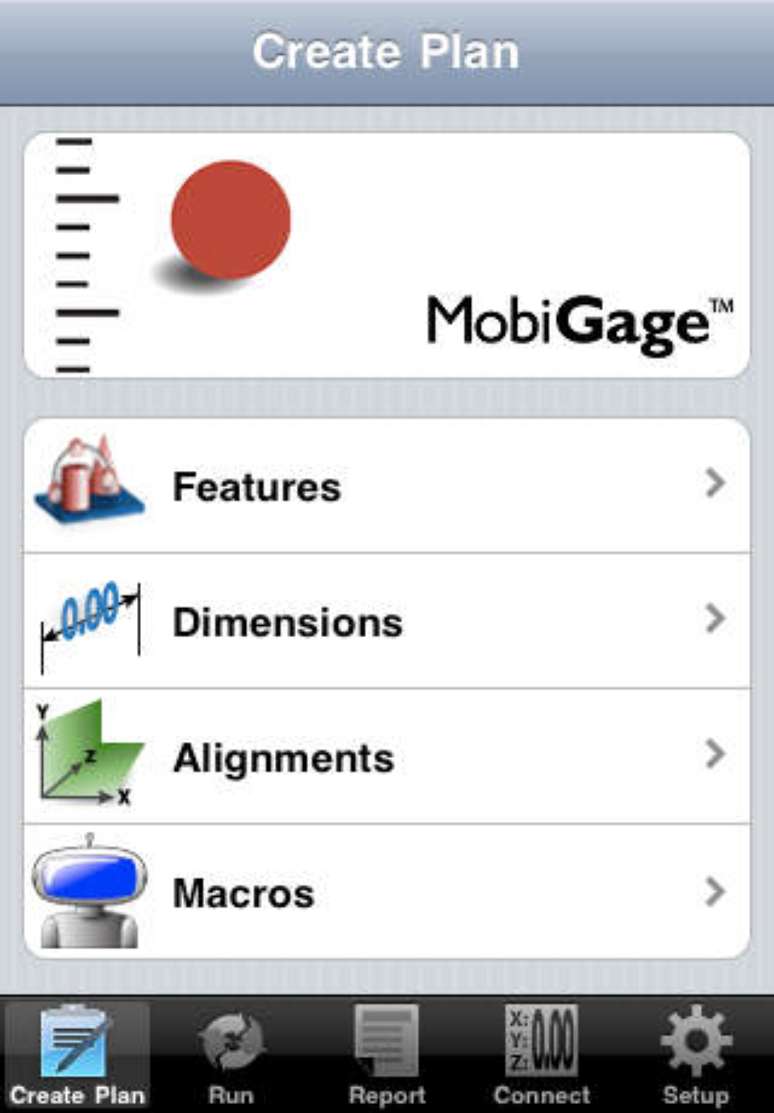
Task: Select the Create Plan tab
Action: 77,1055
